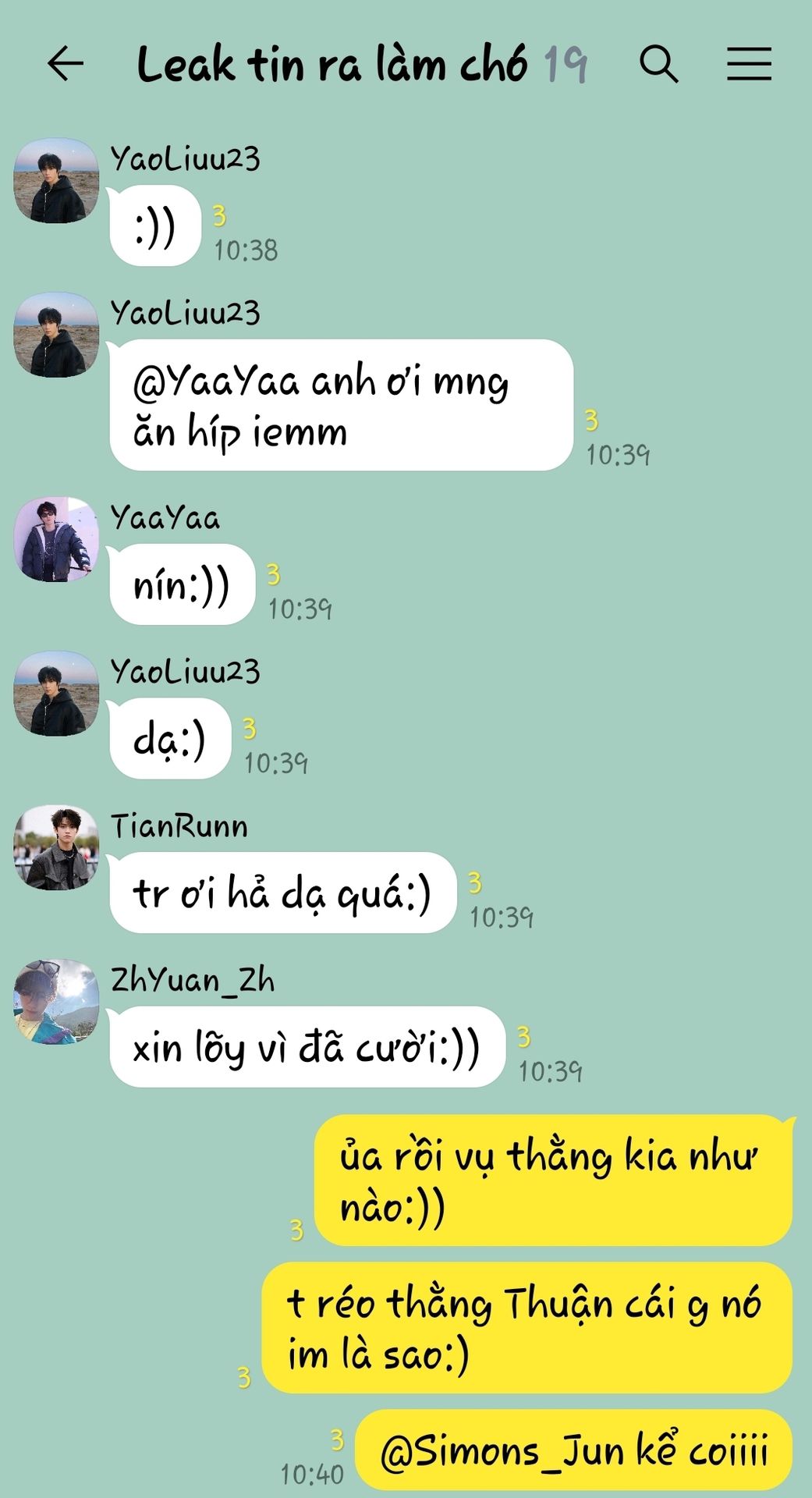812x1498 pixels.
Task: Open YaoLiuu23's avatar beside the 10:38 message
Action: tap(56, 181)
